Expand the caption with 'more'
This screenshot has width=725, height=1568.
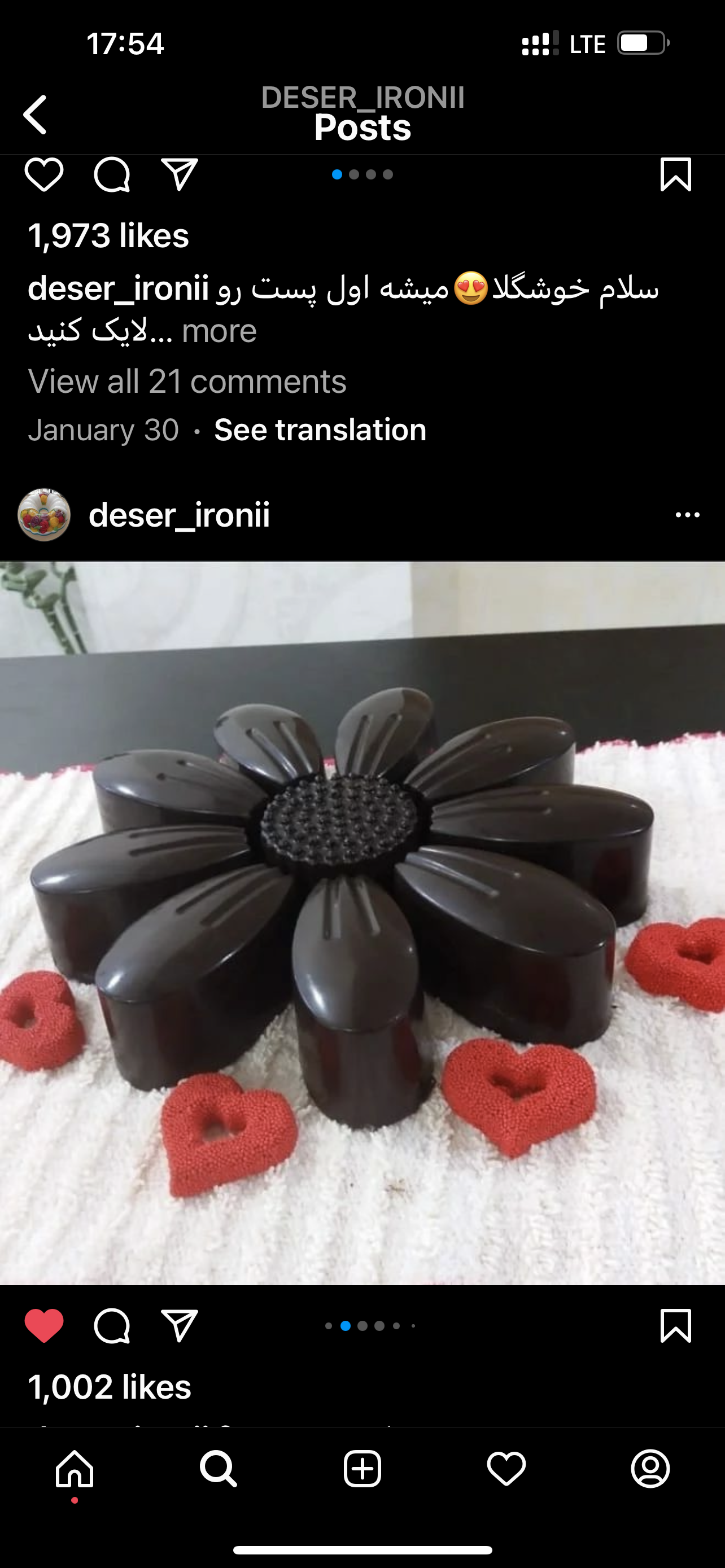click(219, 331)
